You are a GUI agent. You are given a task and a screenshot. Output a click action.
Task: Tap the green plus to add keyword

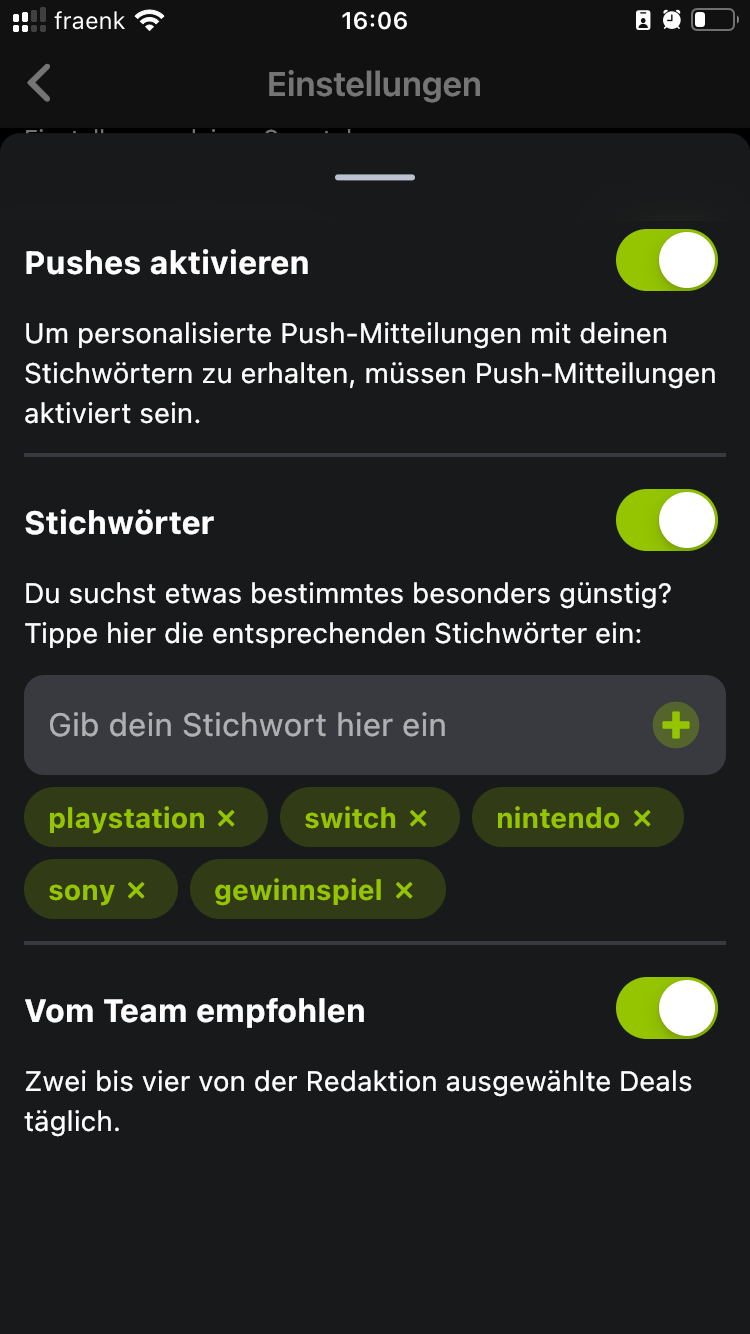pos(676,725)
